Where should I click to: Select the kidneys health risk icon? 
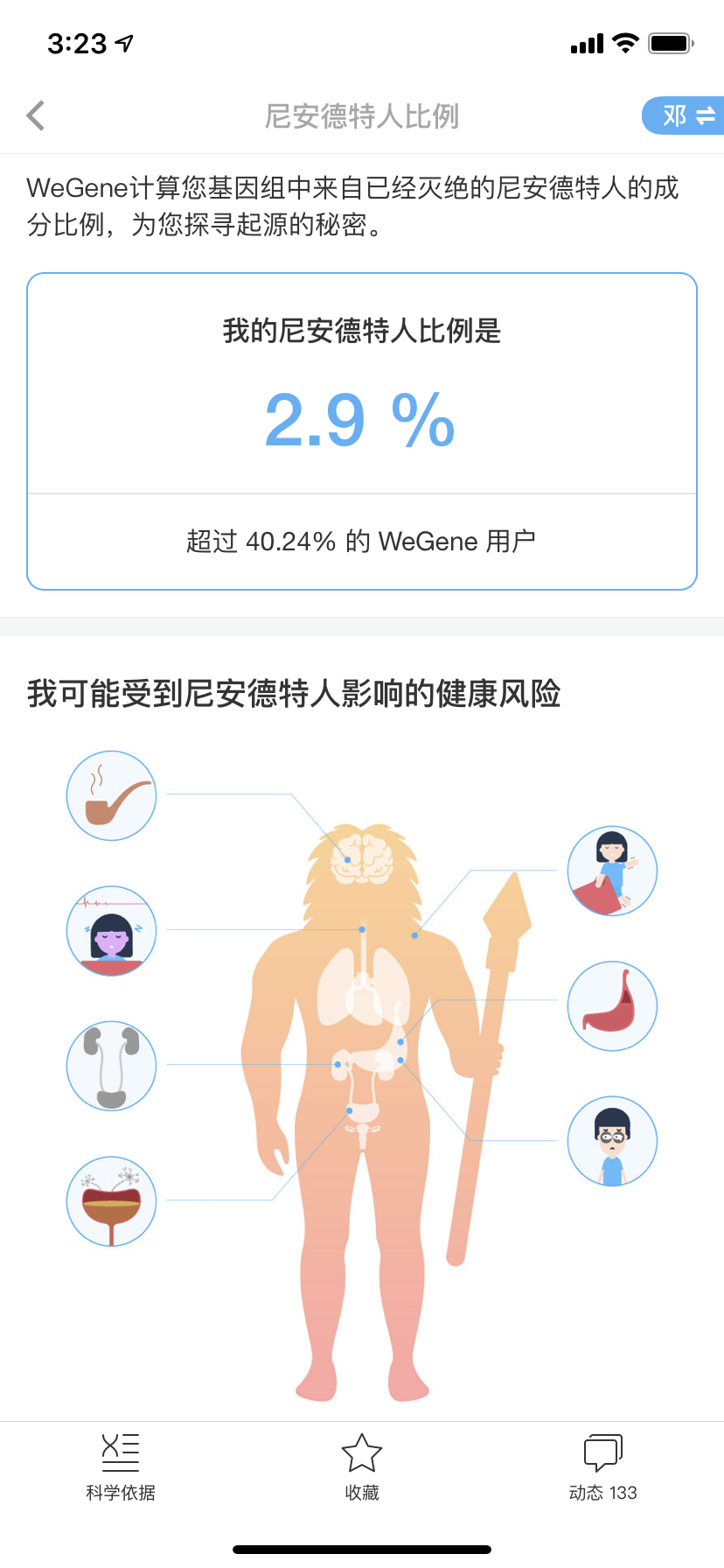point(111,1065)
